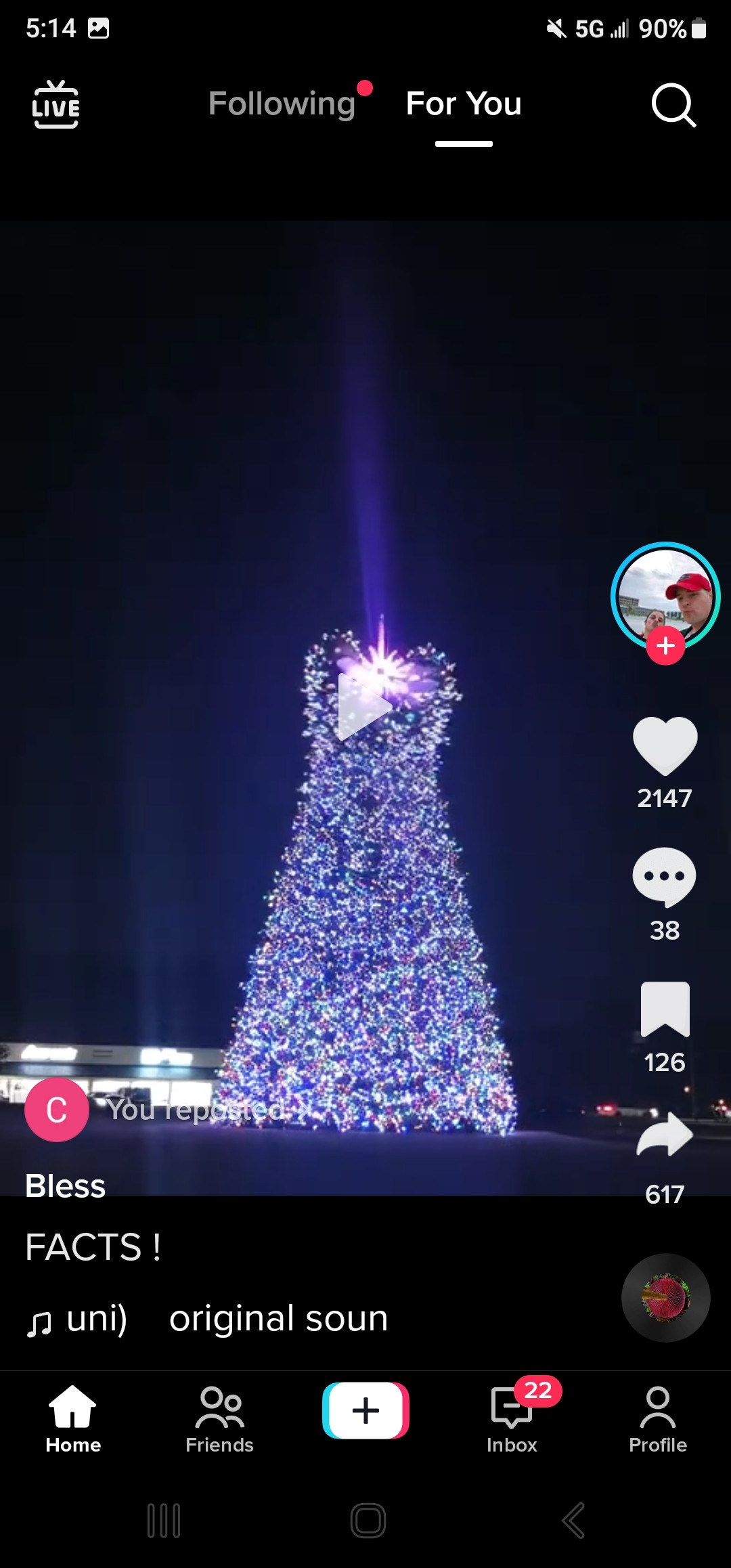Go to the Profile tab
Image resolution: width=731 pixels, height=1568 pixels.
coord(658,1419)
